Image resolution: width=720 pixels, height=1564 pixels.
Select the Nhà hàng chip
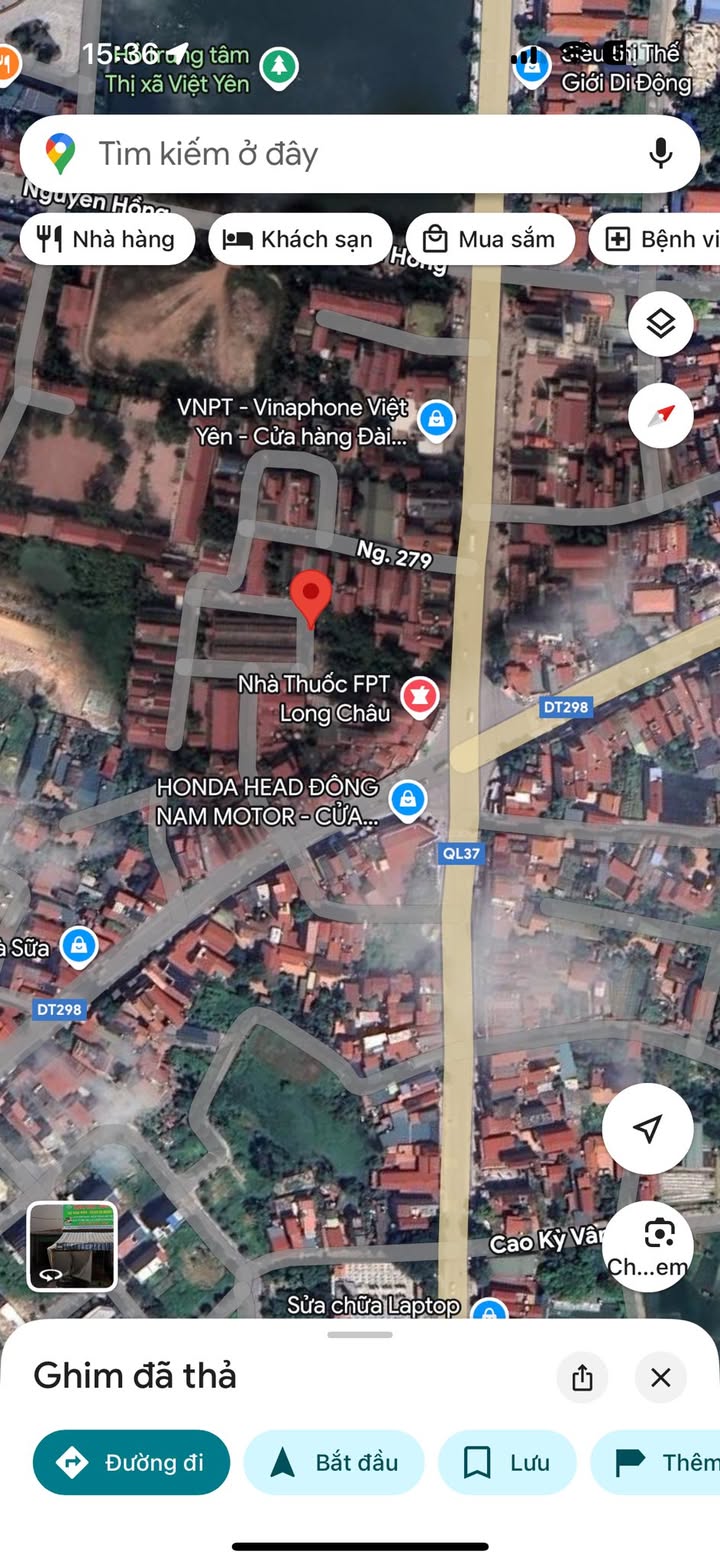click(x=107, y=239)
